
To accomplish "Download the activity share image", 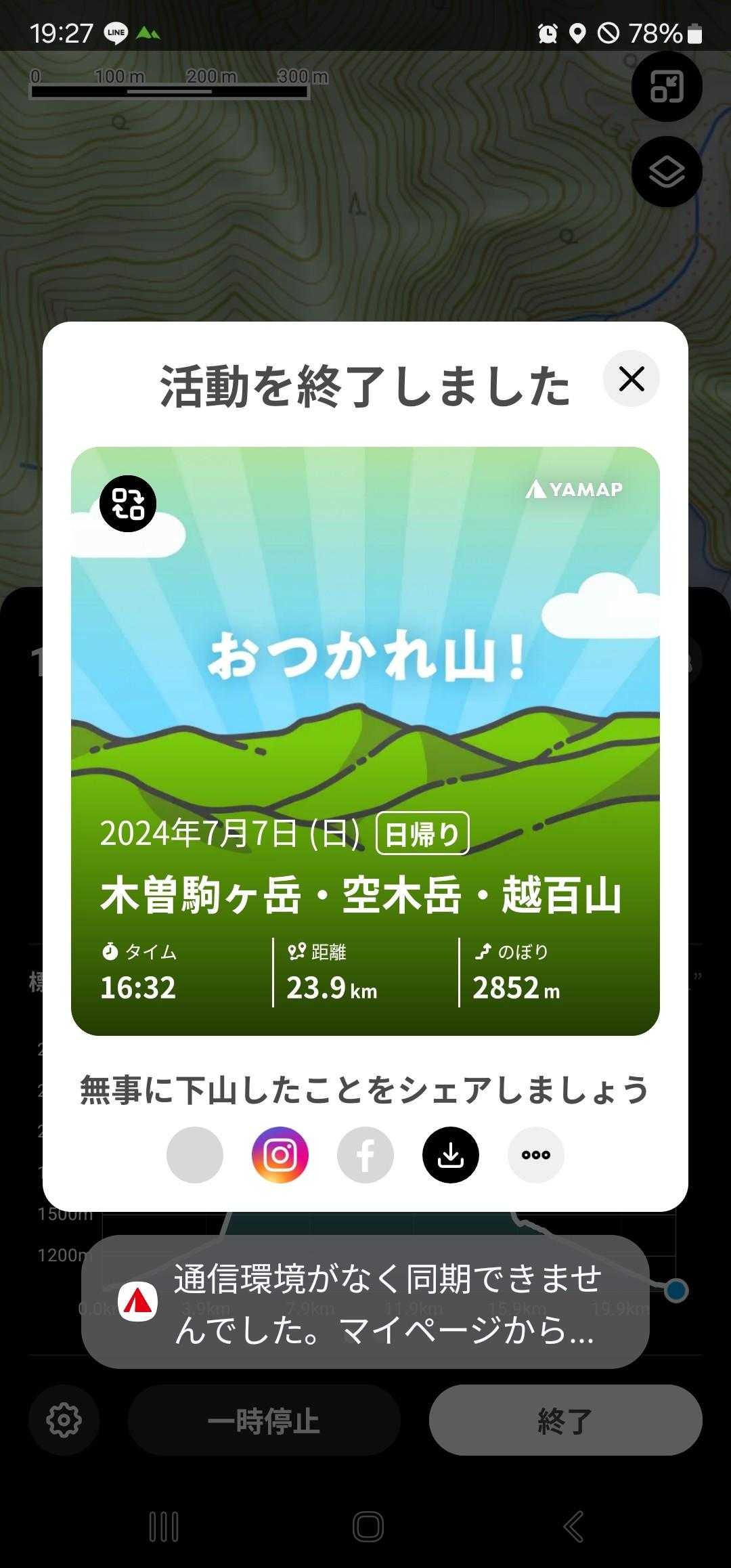I will point(451,1155).
